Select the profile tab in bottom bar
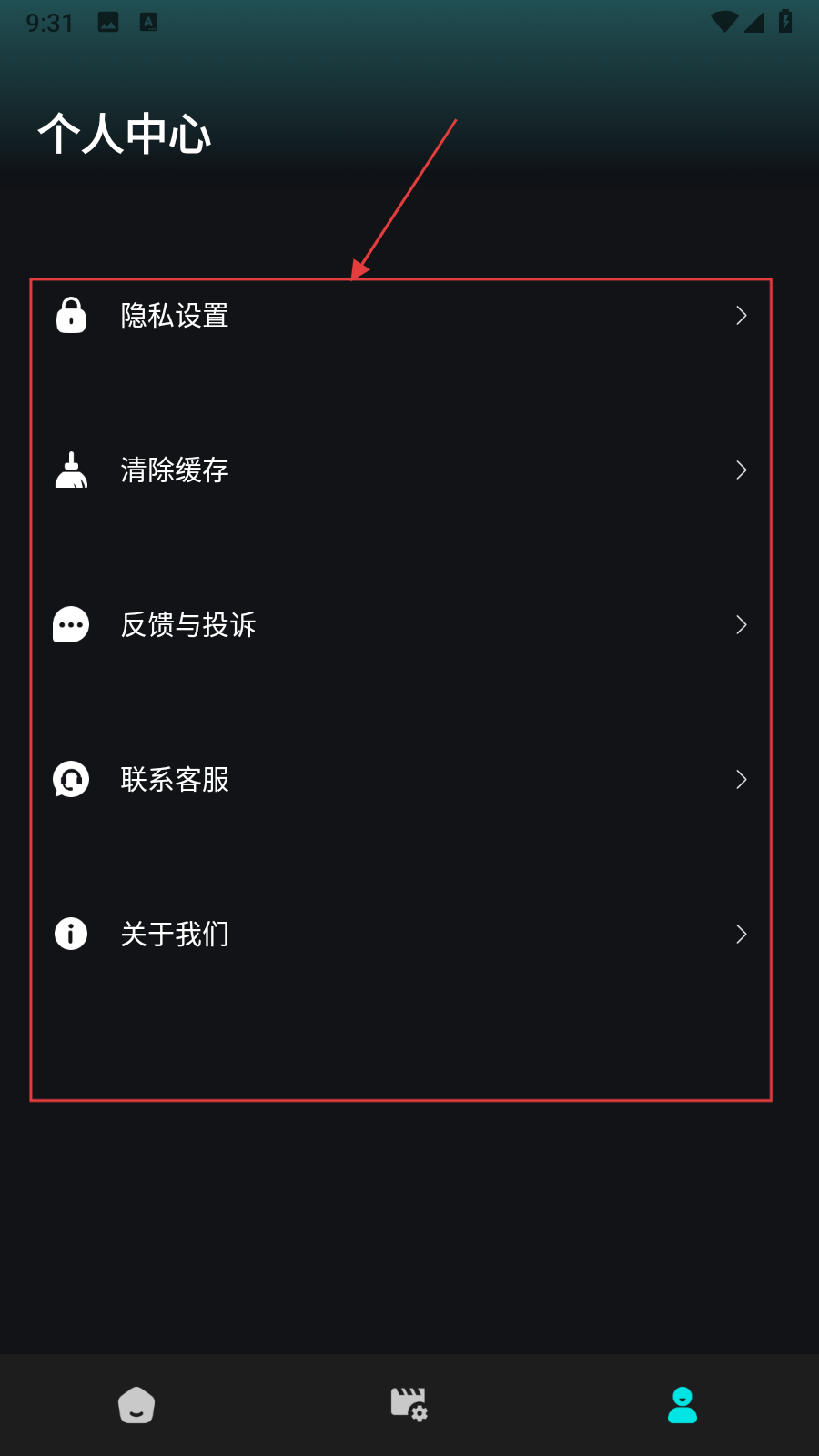 [x=682, y=1405]
